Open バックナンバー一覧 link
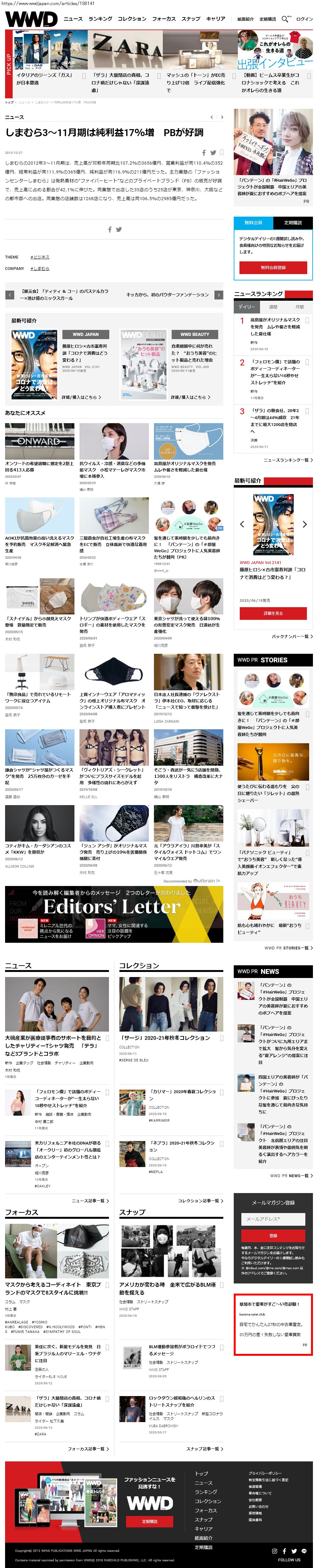Screen dimensions: 318x1568 [x=292, y=637]
